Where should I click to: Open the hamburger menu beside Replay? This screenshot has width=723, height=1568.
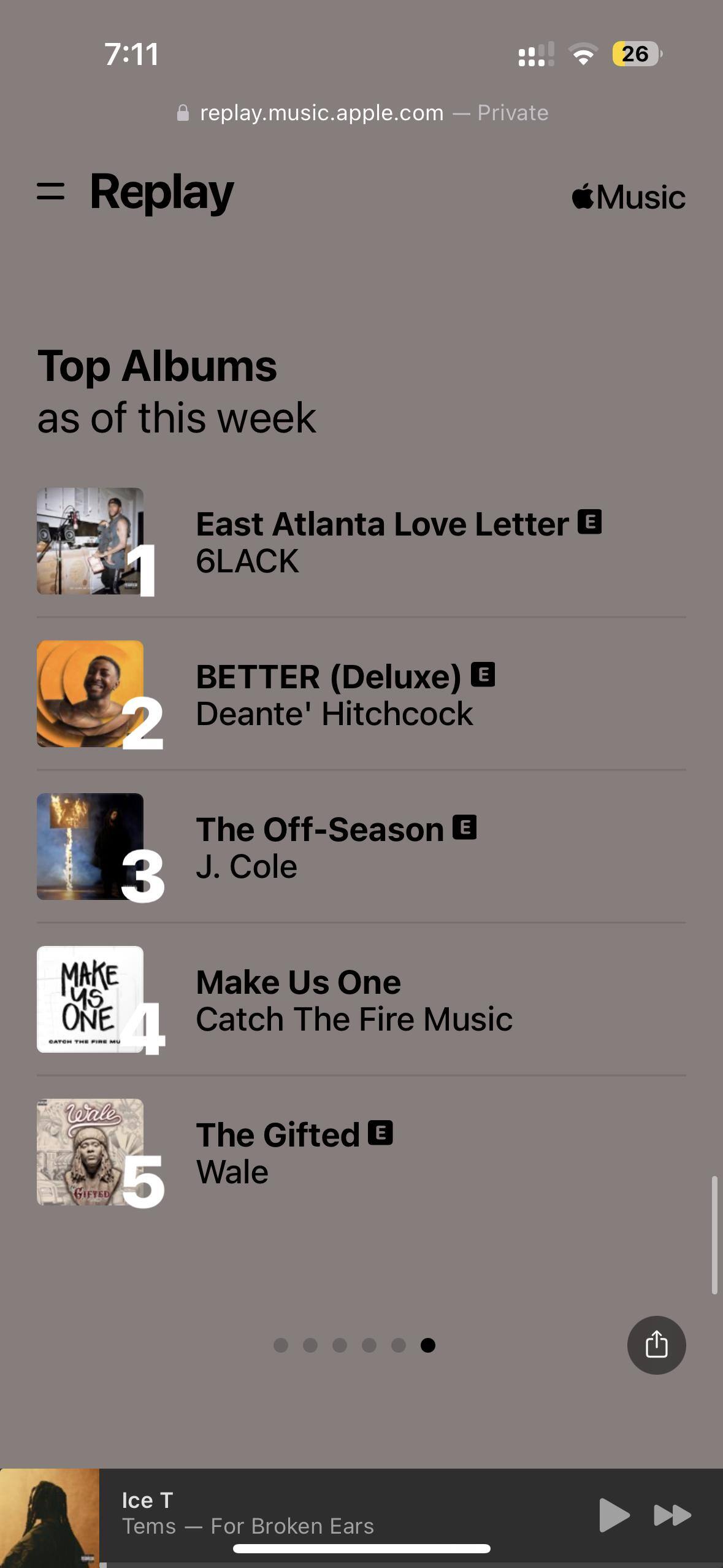[x=50, y=192]
